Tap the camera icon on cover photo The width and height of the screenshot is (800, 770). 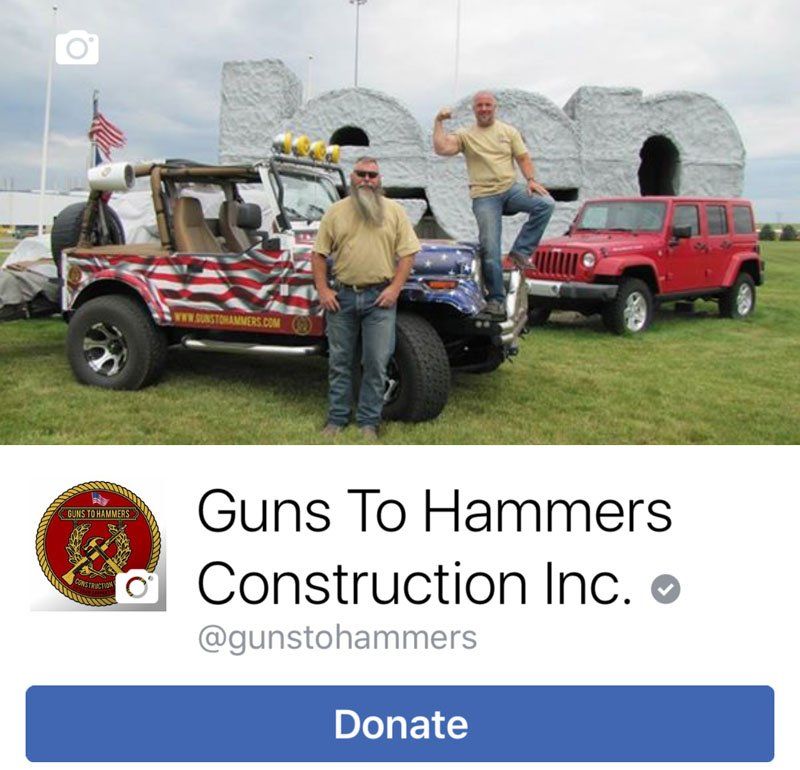tap(77, 48)
